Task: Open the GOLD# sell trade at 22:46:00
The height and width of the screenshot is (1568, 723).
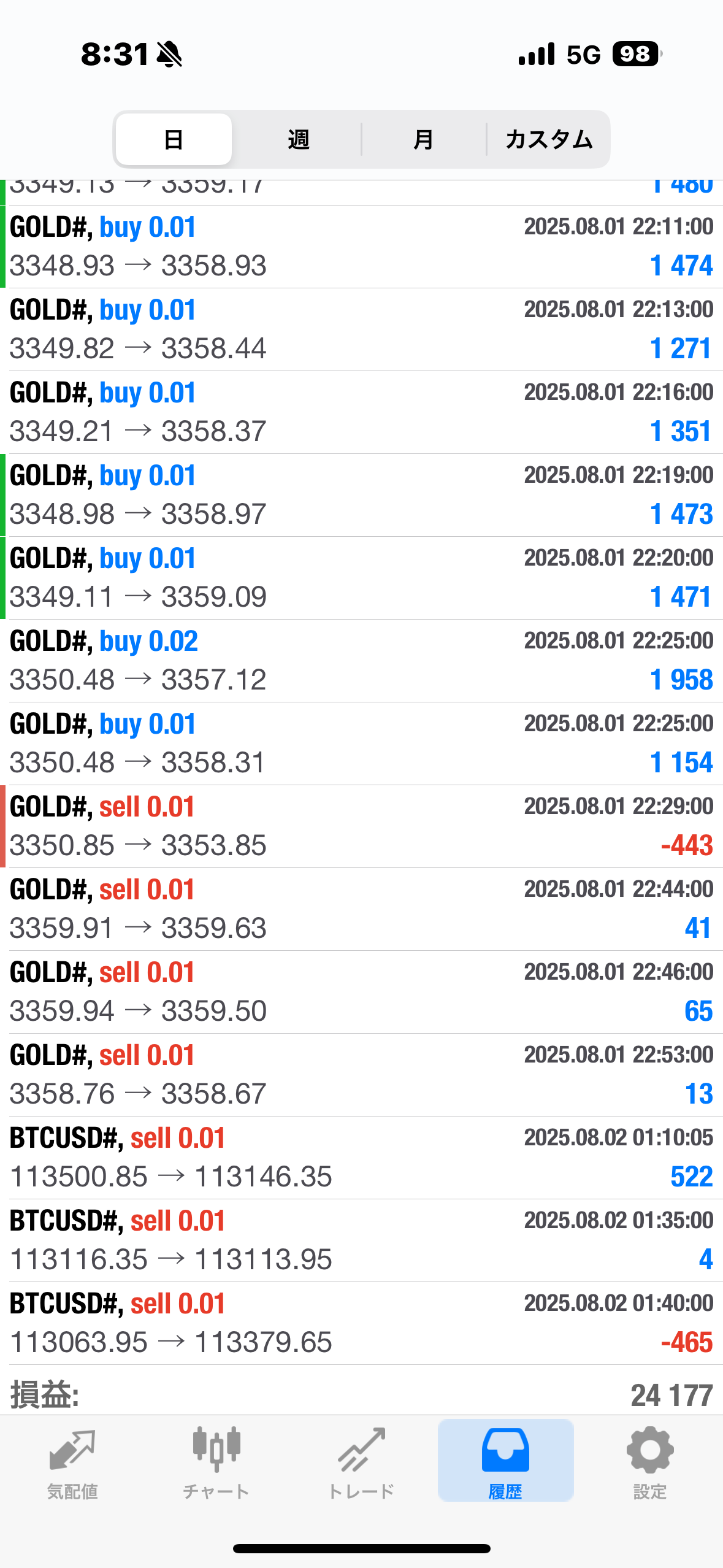Action: [361, 992]
